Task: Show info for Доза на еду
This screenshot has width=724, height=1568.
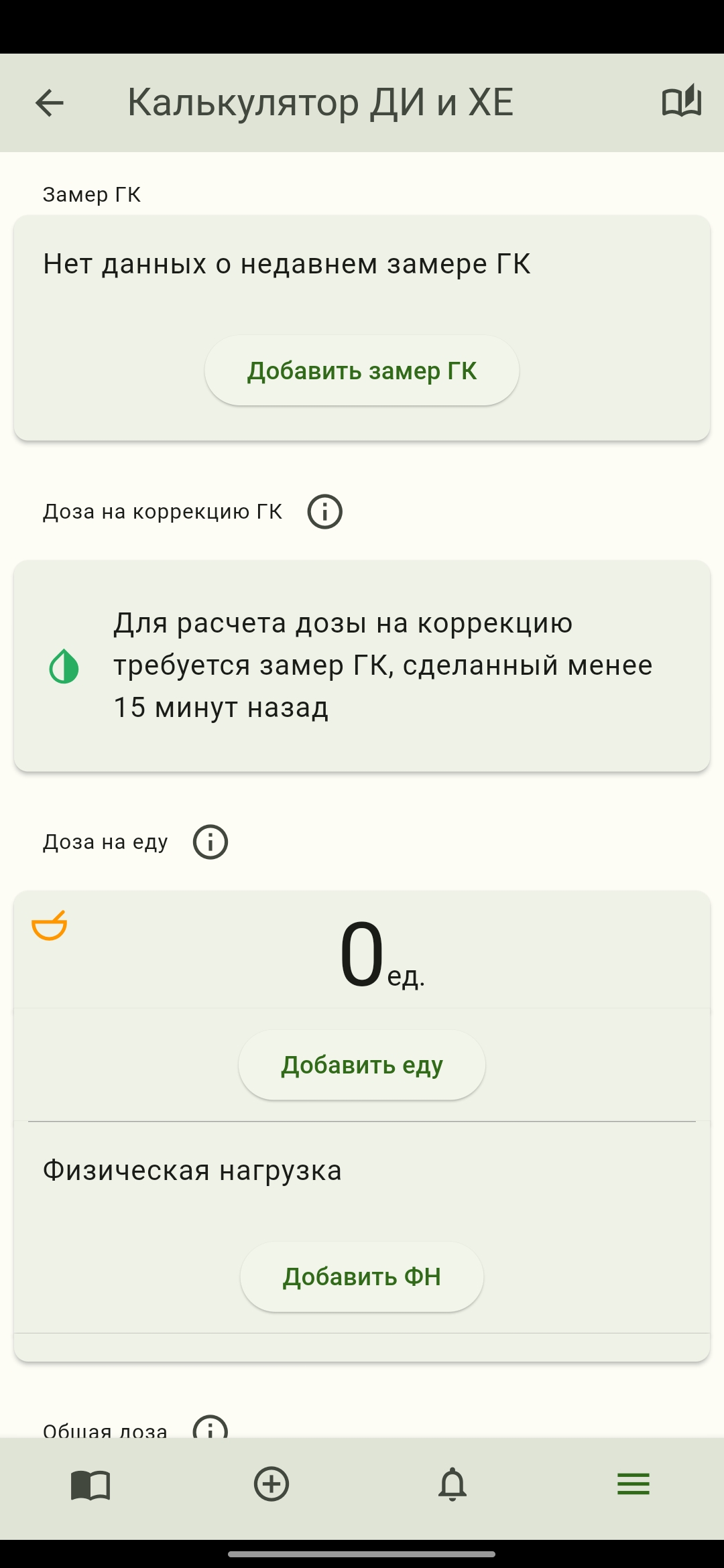Action: coord(210,842)
